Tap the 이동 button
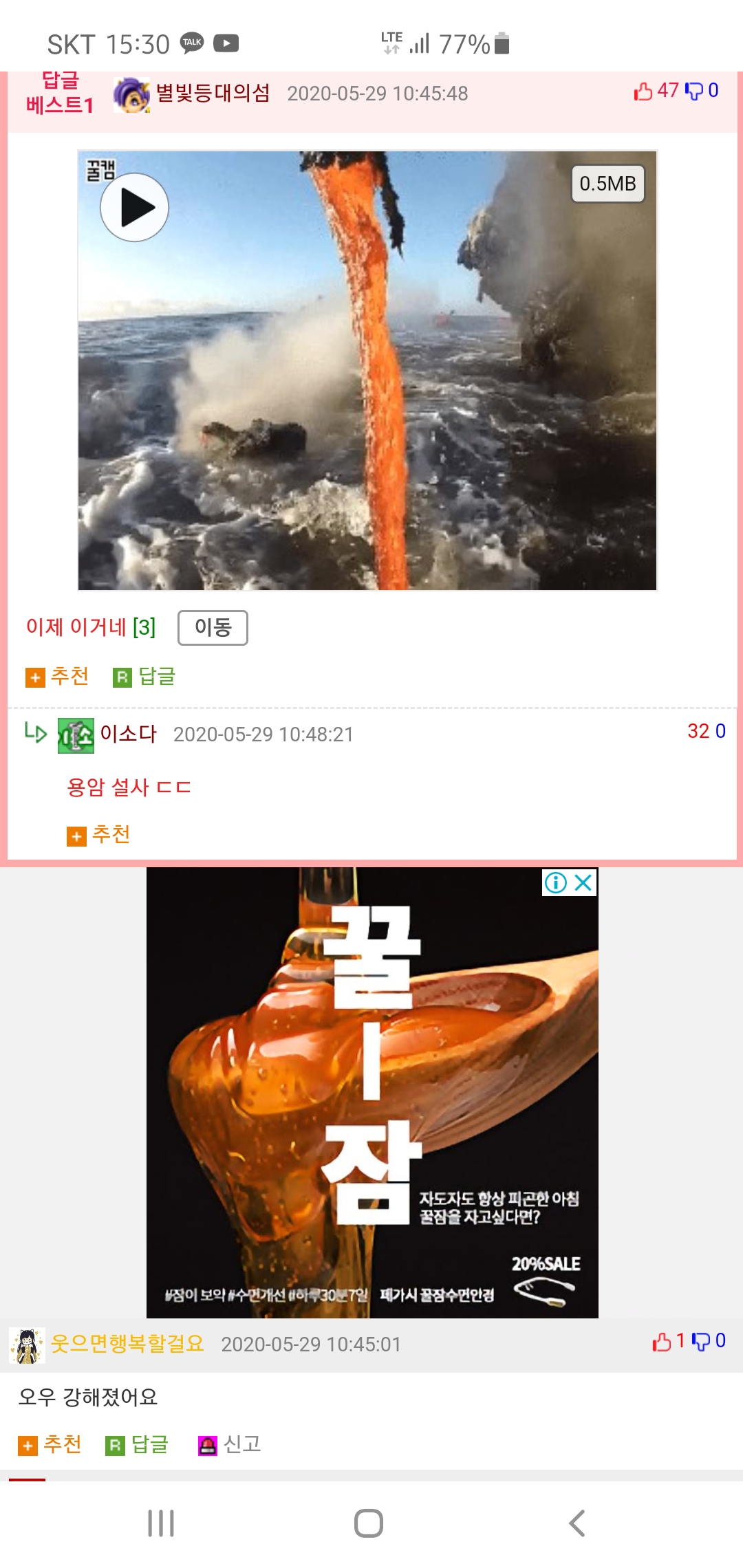The image size is (743, 1568). [213, 627]
